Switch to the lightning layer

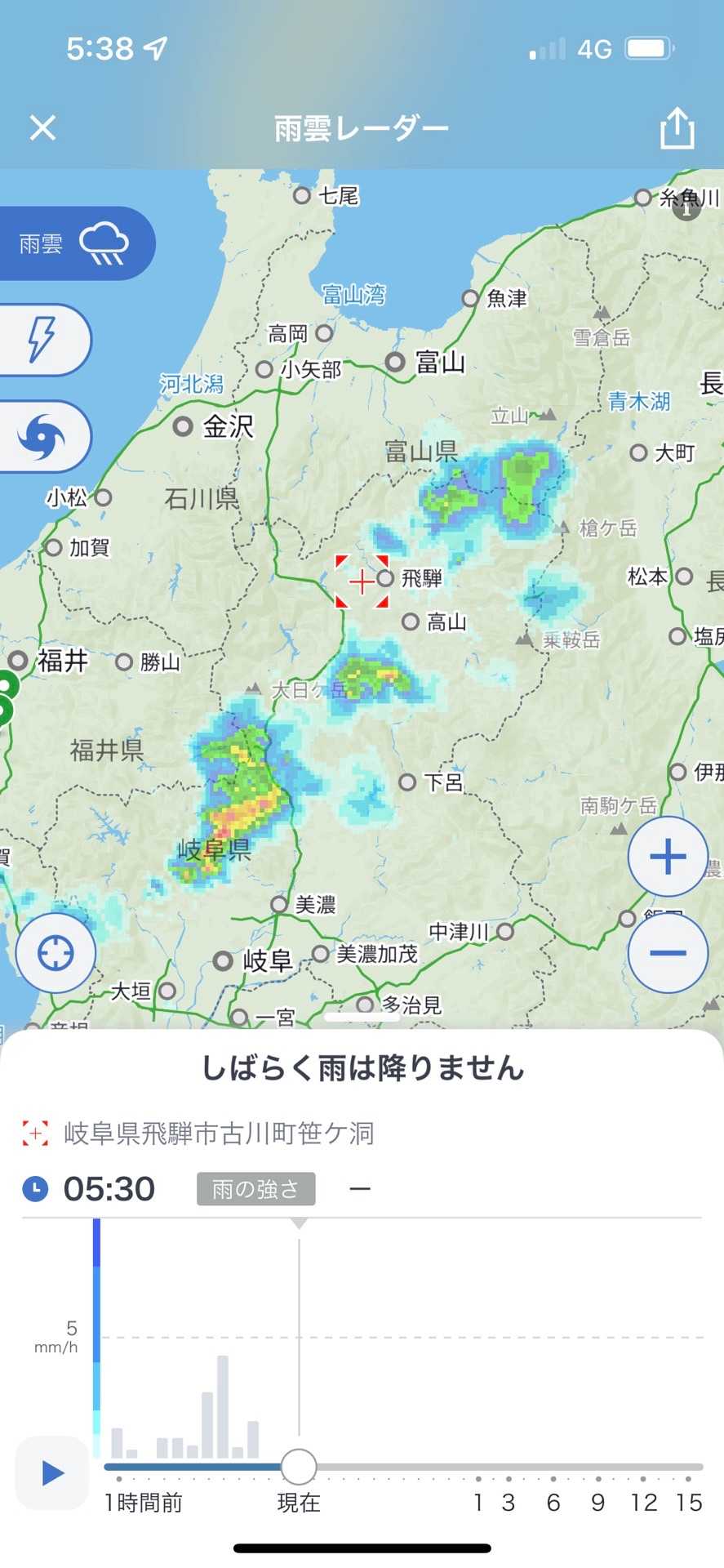coord(42,340)
